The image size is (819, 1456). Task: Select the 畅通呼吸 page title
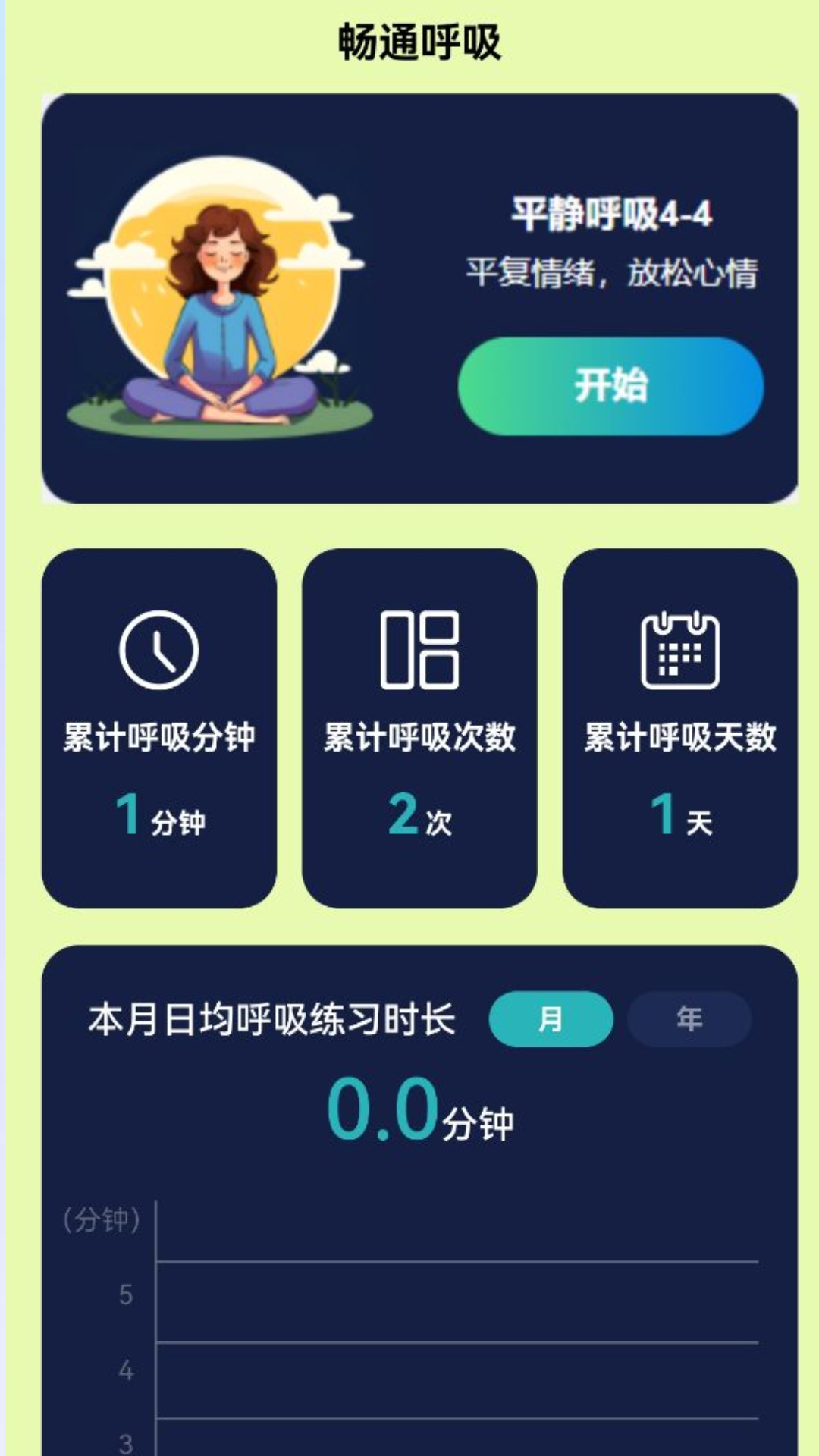(419, 38)
